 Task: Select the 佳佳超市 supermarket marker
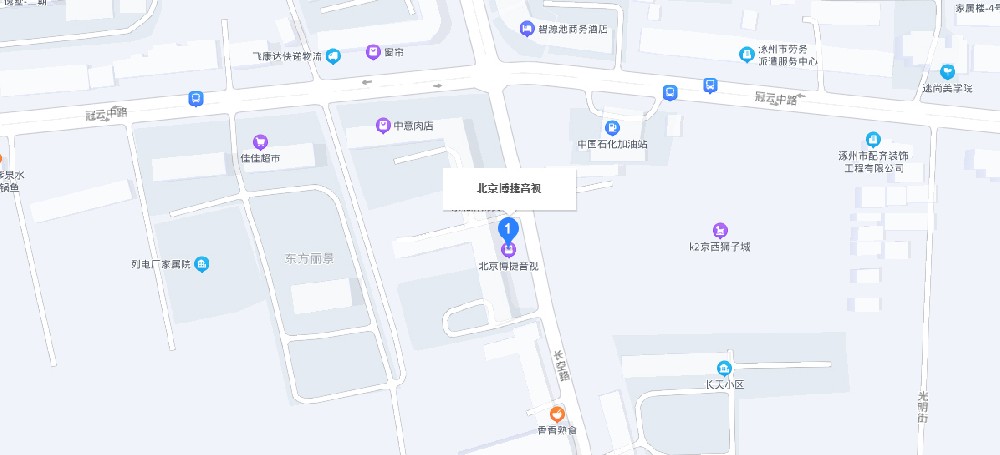(x=260, y=142)
